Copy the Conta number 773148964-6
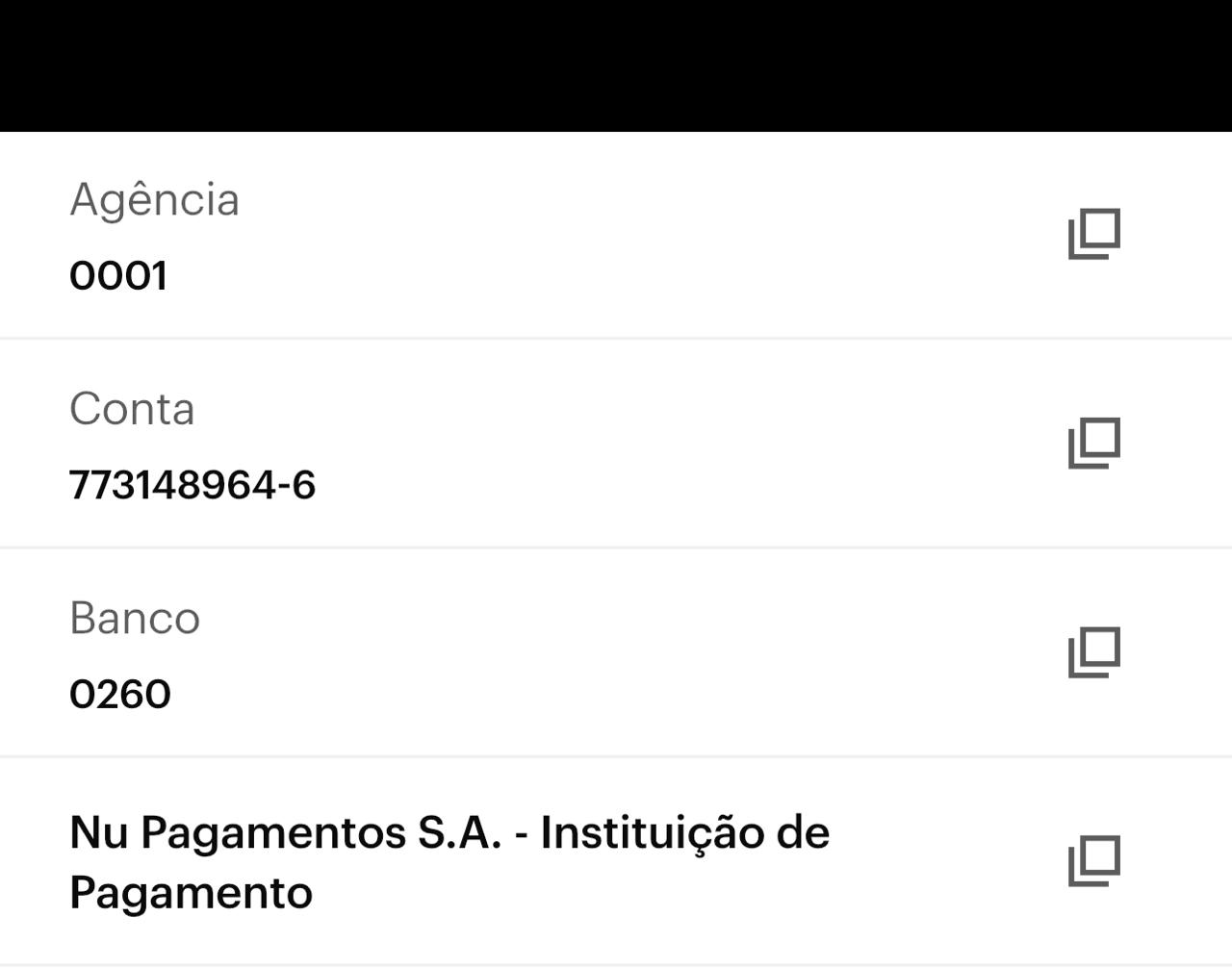 point(1094,444)
